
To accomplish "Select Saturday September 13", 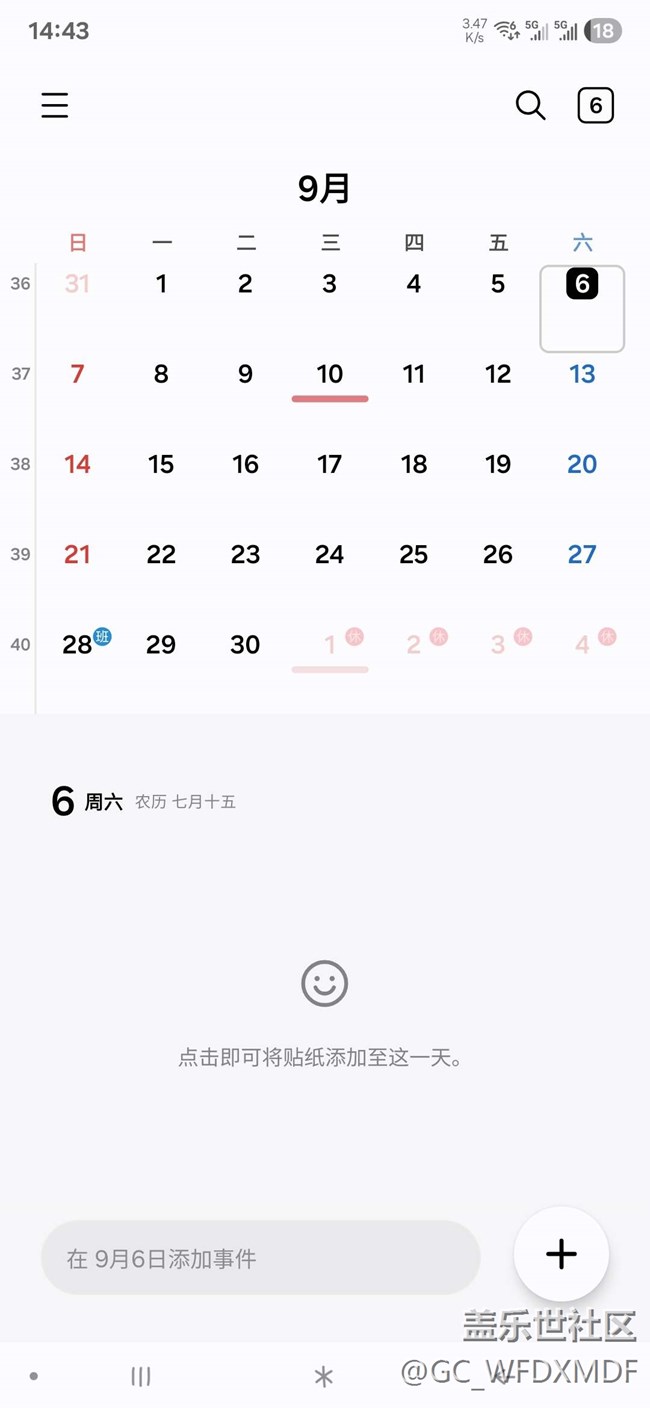I will point(582,374).
